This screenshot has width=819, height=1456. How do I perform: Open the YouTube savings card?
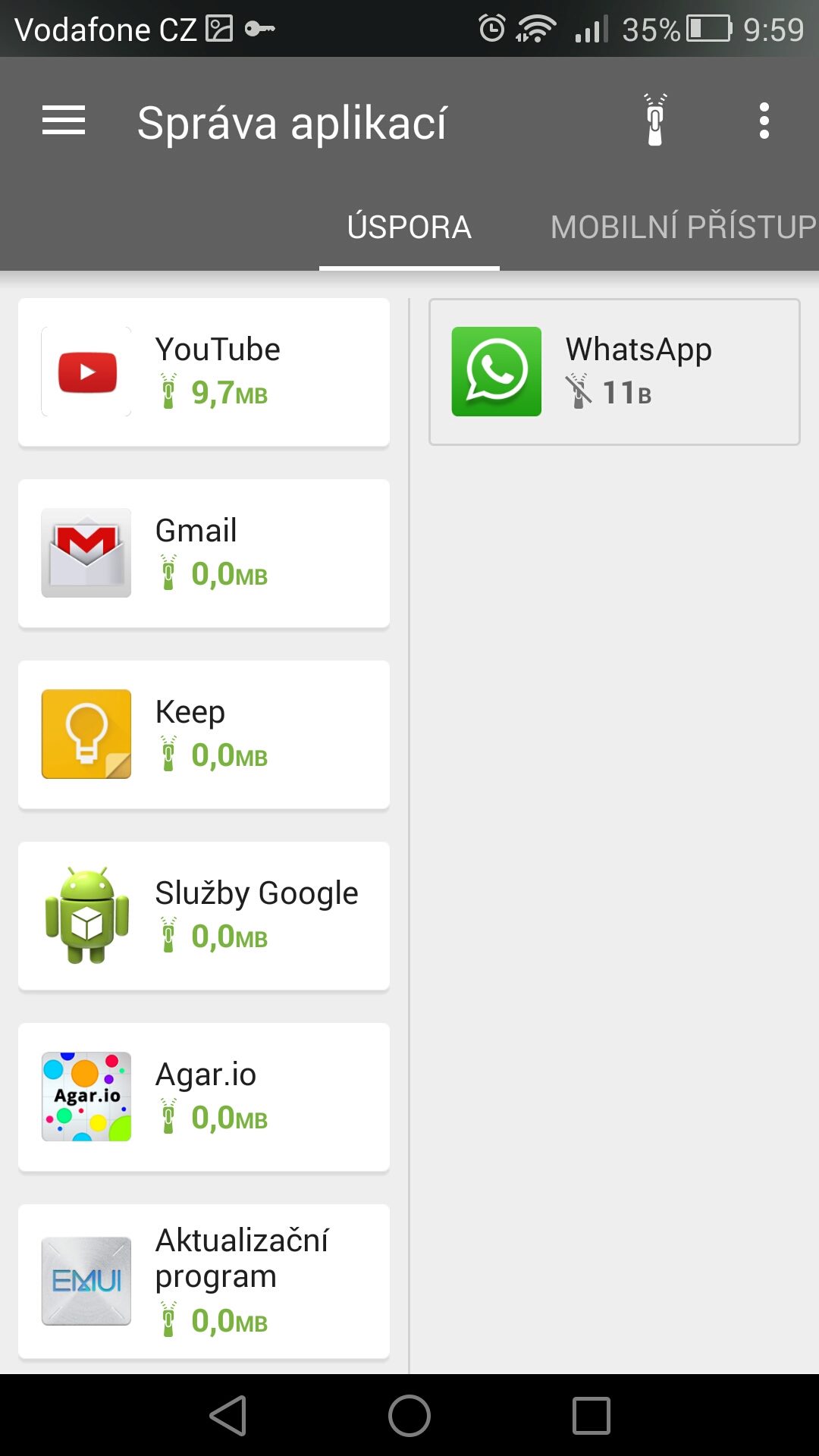click(x=204, y=372)
